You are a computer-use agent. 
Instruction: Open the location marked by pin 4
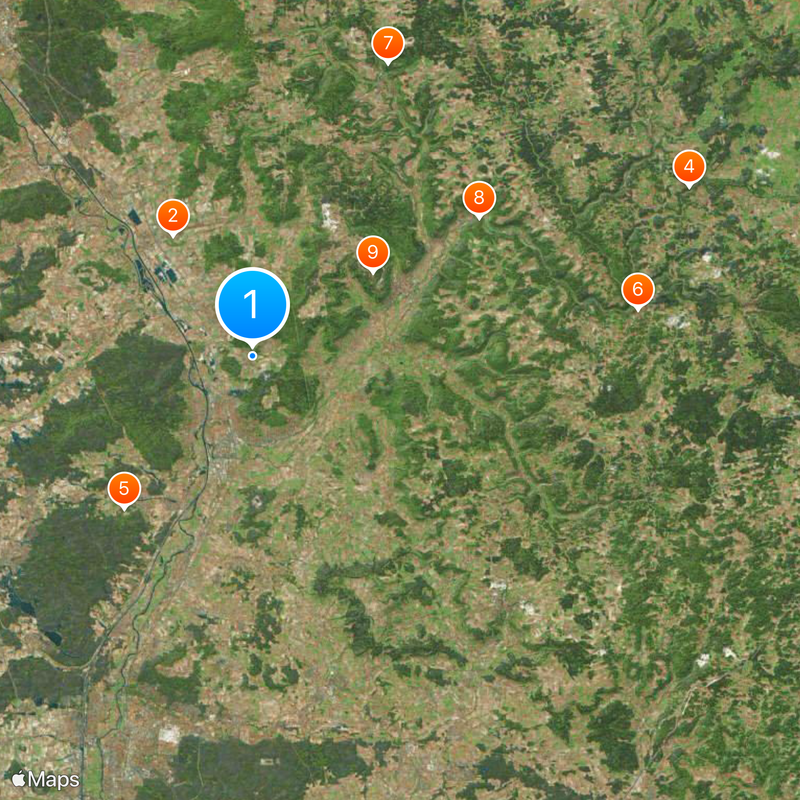pos(688,166)
